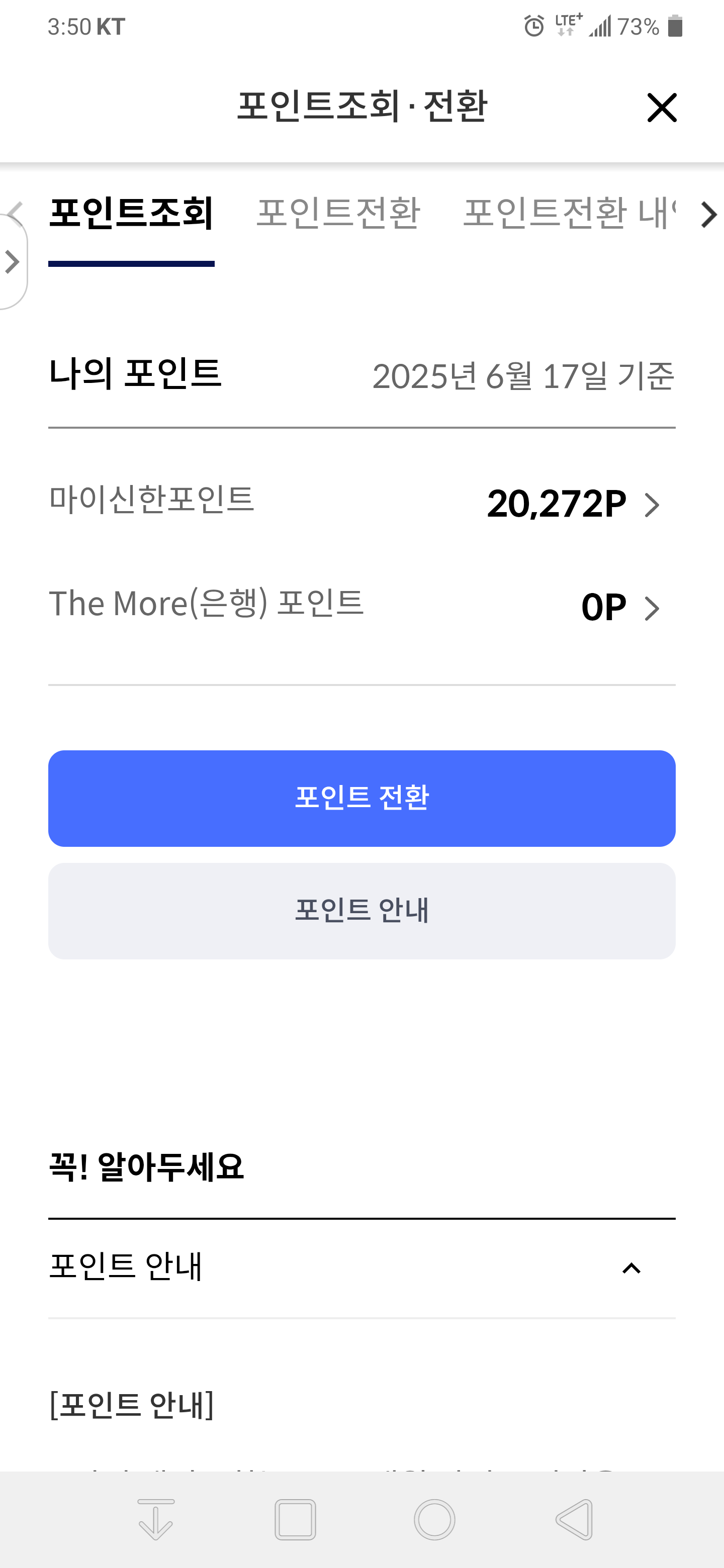The image size is (724, 1568).
Task: Open the side handle on the left edge
Action: click(x=12, y=262)
